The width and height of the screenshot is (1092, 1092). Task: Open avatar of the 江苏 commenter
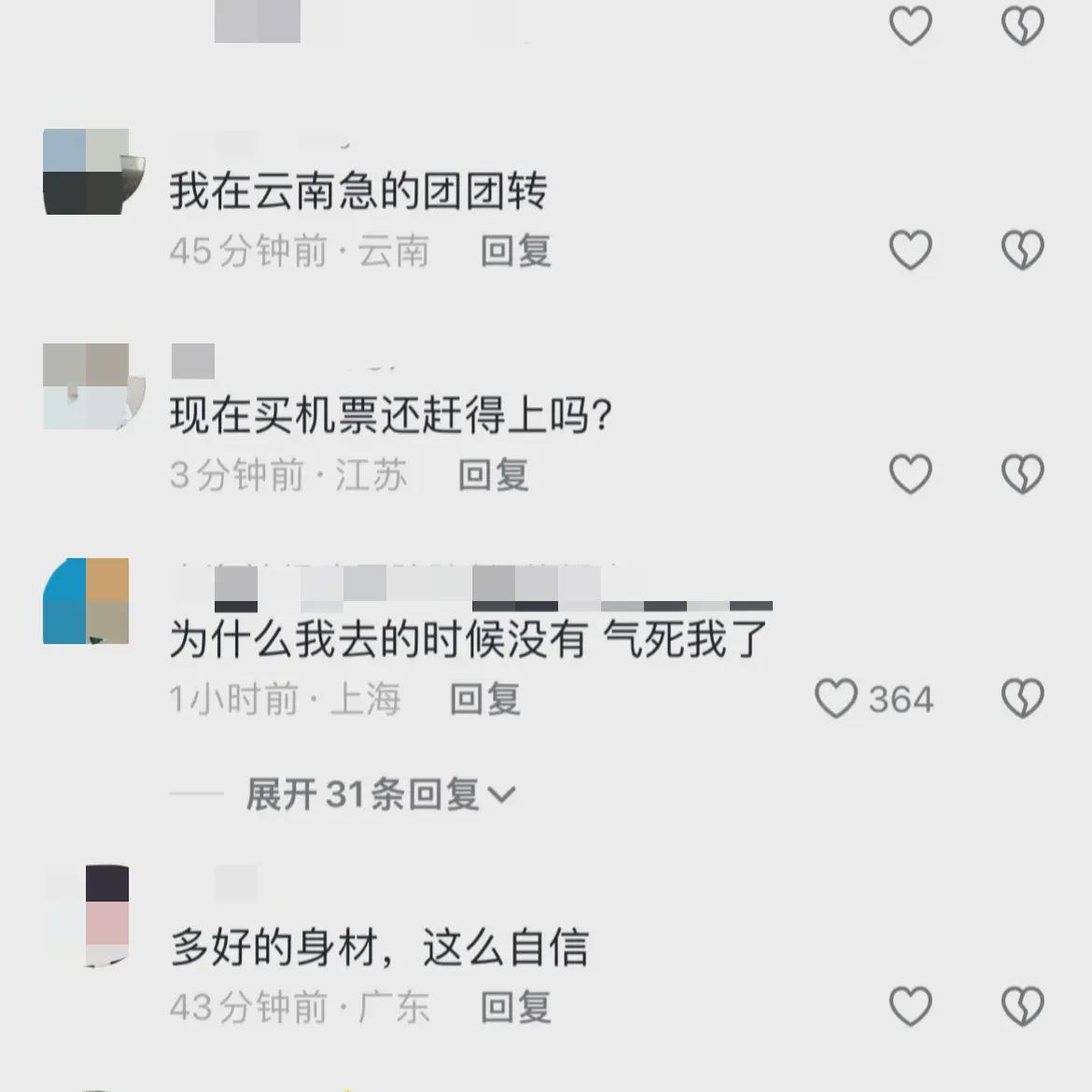pyautogui.click(x=87, y=386)
